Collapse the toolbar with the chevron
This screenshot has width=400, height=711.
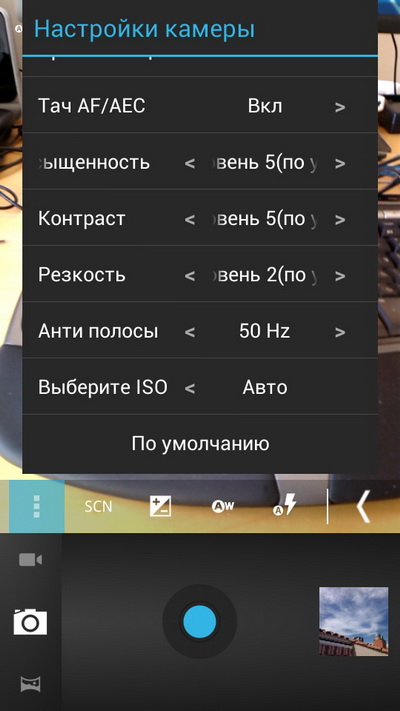[x=363, y=506]
